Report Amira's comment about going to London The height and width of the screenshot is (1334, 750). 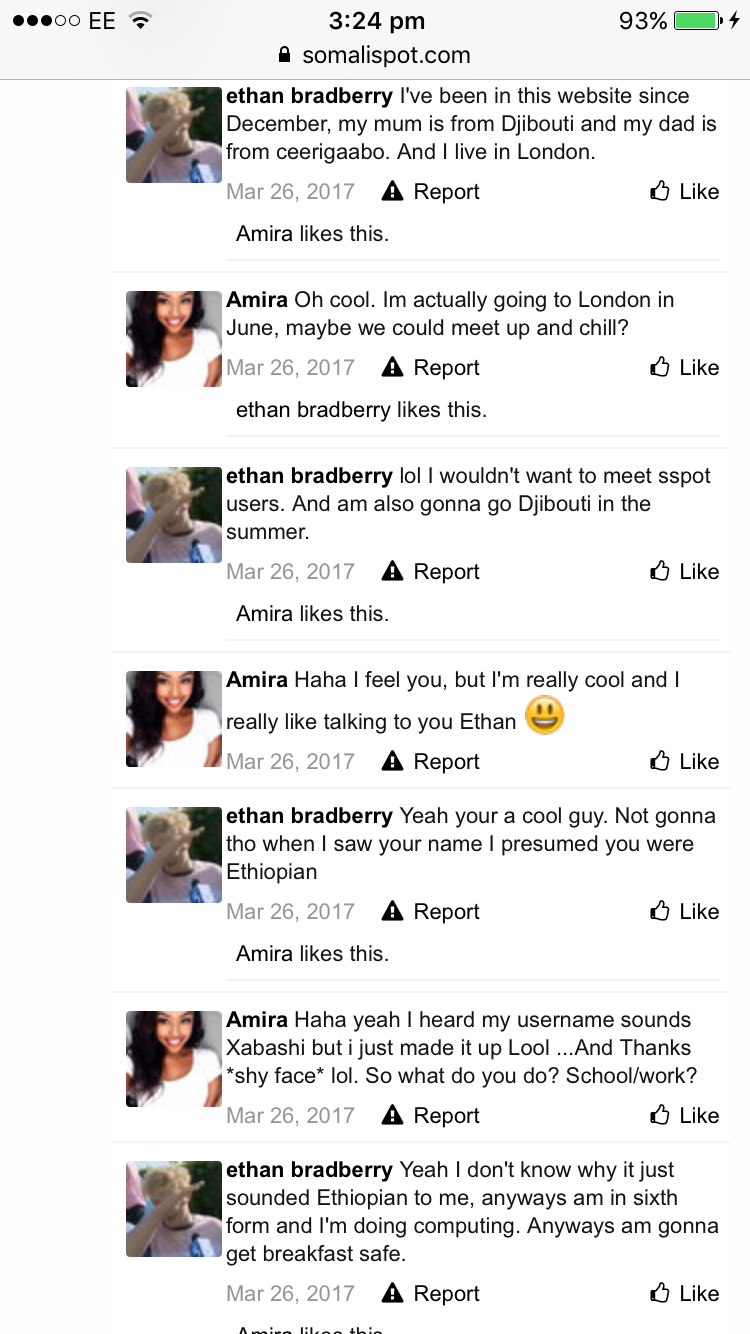coord(432,368)
